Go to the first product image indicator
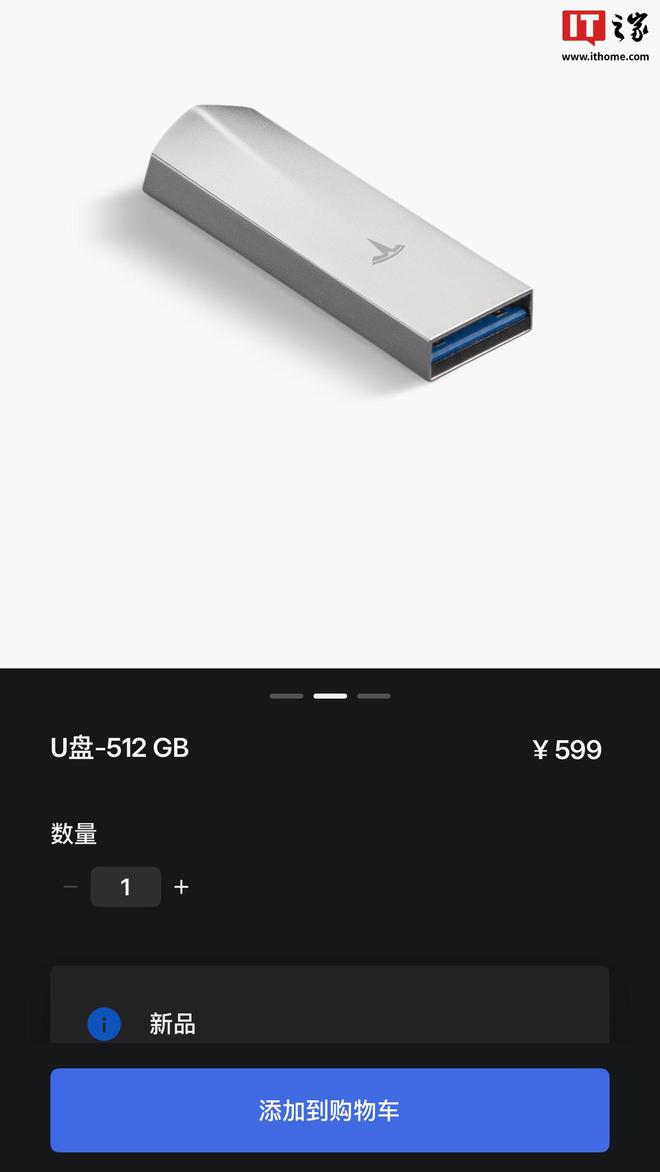Image resolution: width=660 pixels, height=1172 pixels. click(286, 696)
